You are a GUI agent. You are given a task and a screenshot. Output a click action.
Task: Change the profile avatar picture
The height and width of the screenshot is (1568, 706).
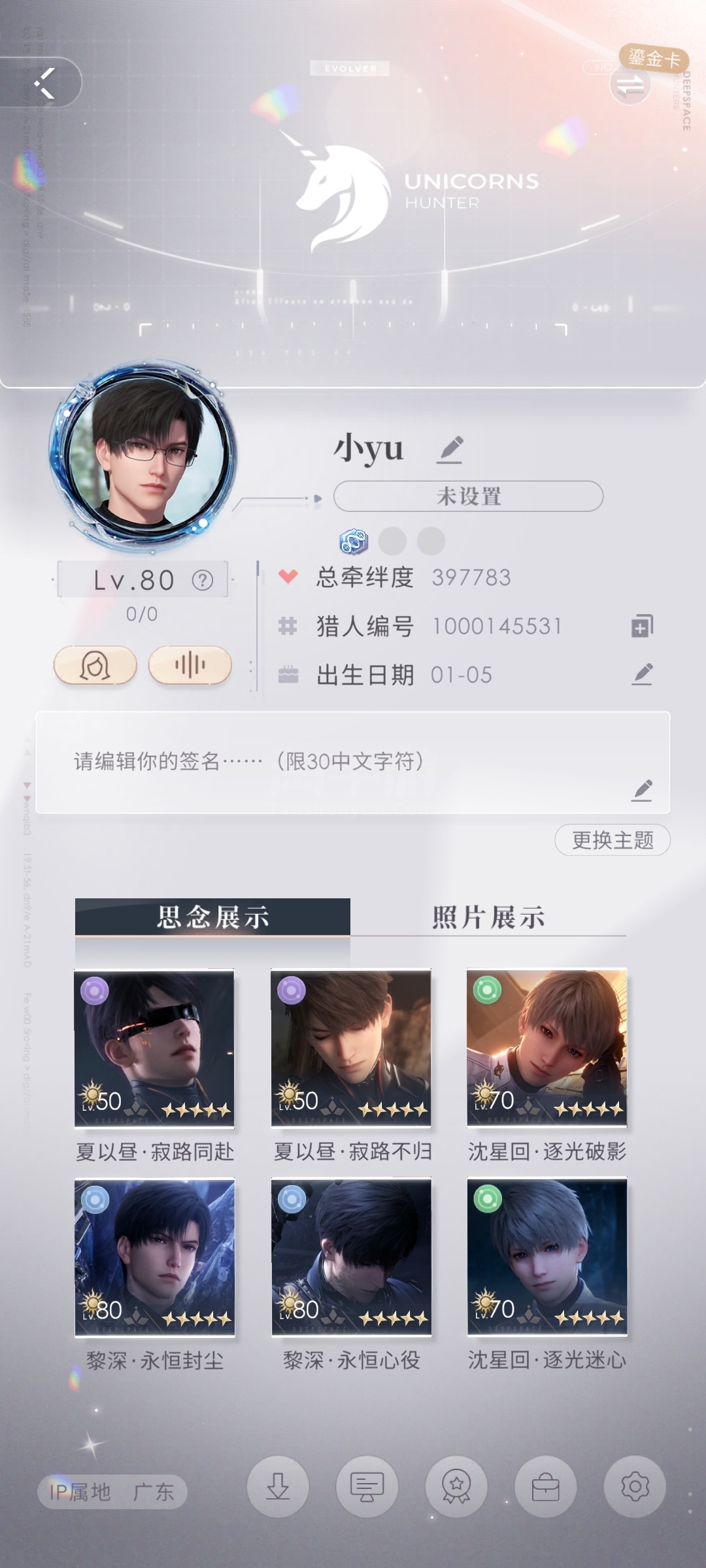tap(142, 455)
